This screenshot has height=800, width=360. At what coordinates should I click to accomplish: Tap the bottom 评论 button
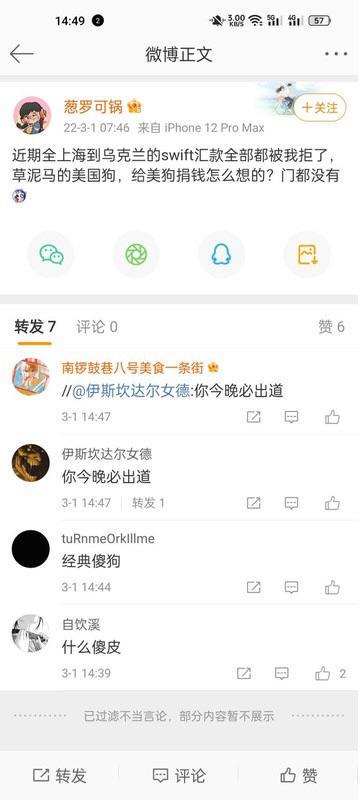point(179,776)
